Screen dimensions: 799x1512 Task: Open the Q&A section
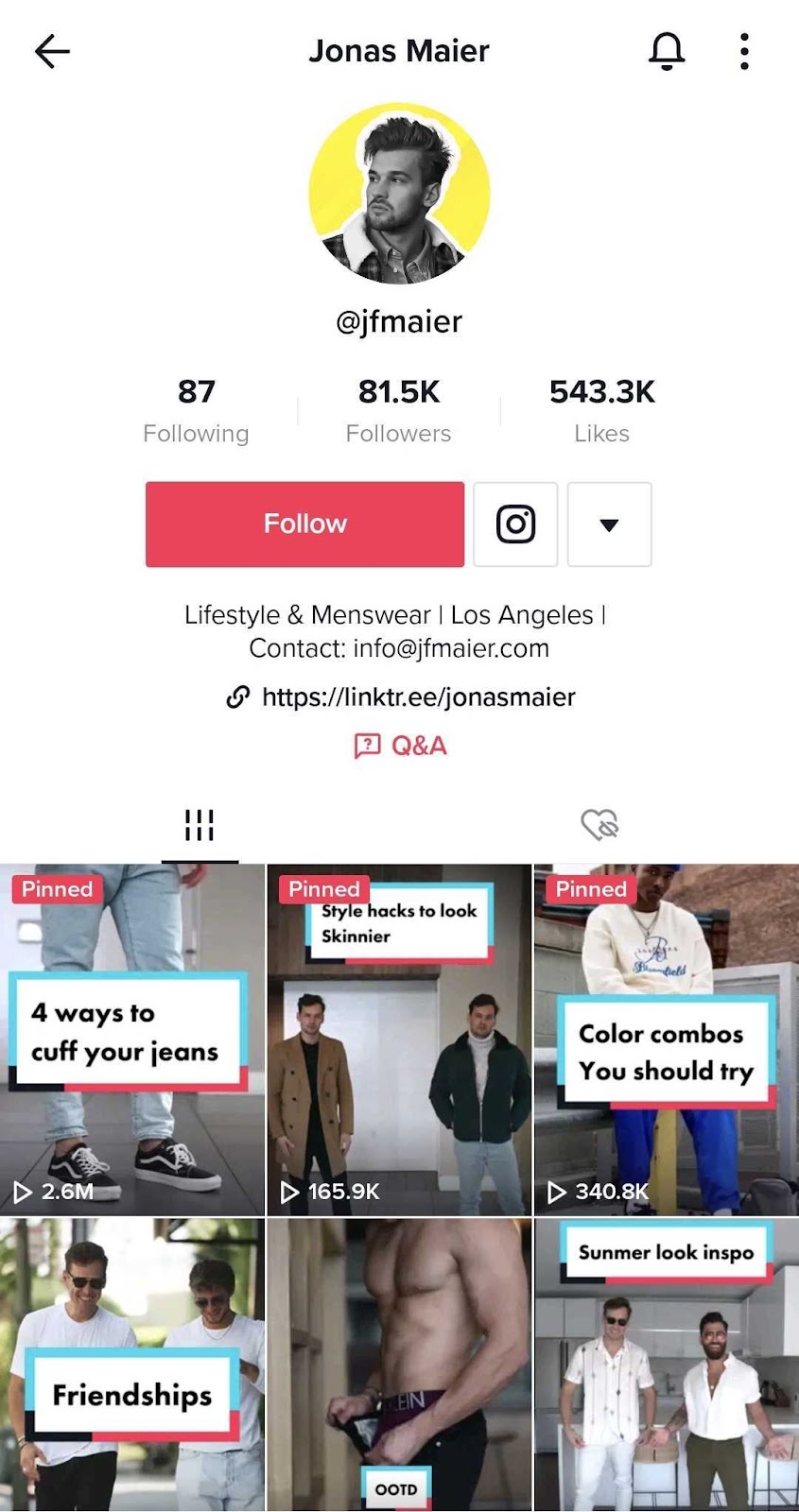tap(400, 746)
